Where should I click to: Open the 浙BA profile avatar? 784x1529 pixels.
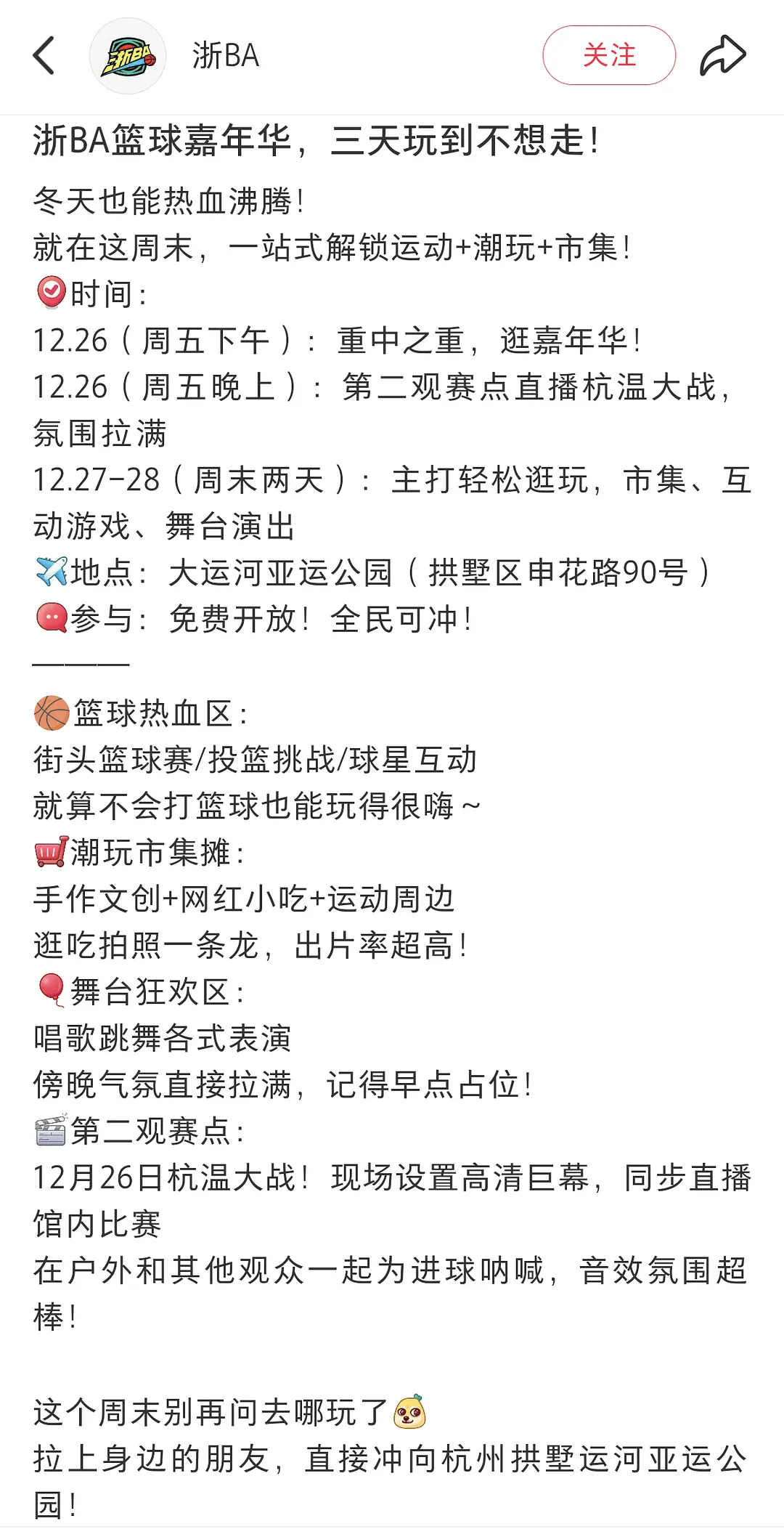pos(128,56)
